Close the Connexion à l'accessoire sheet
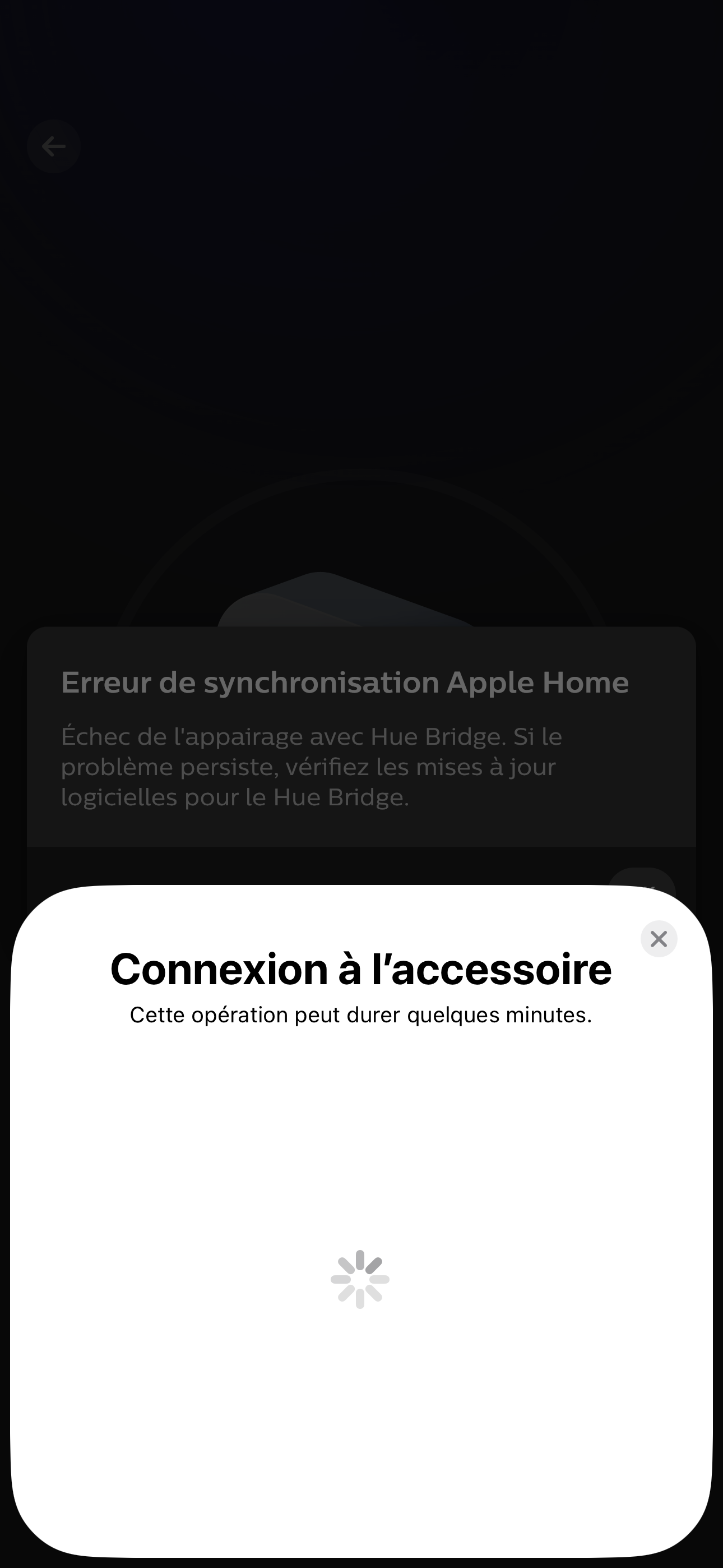 point(659,939)
